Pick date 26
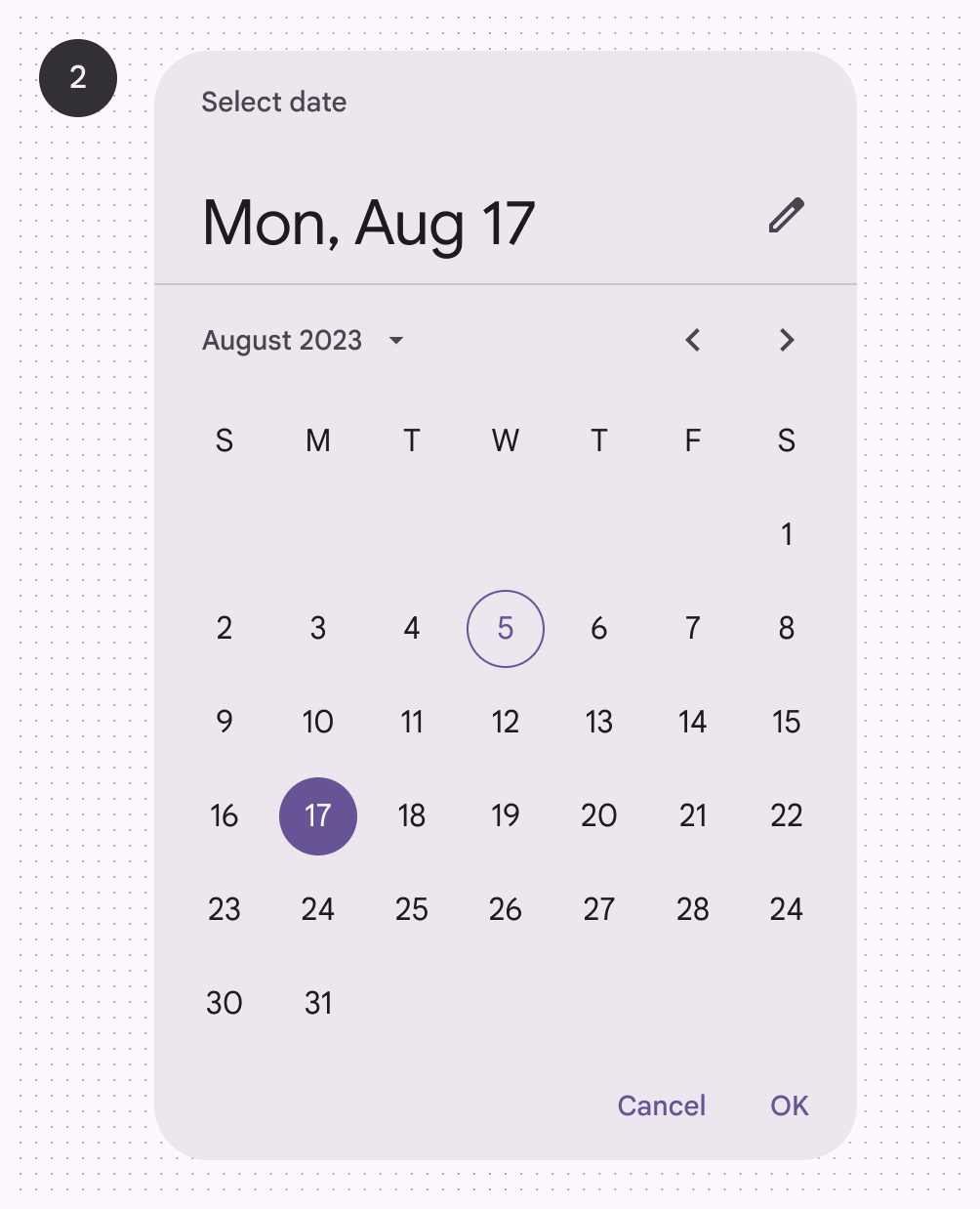This screenshot has width=980, height=1209. (x=506, y=909)
